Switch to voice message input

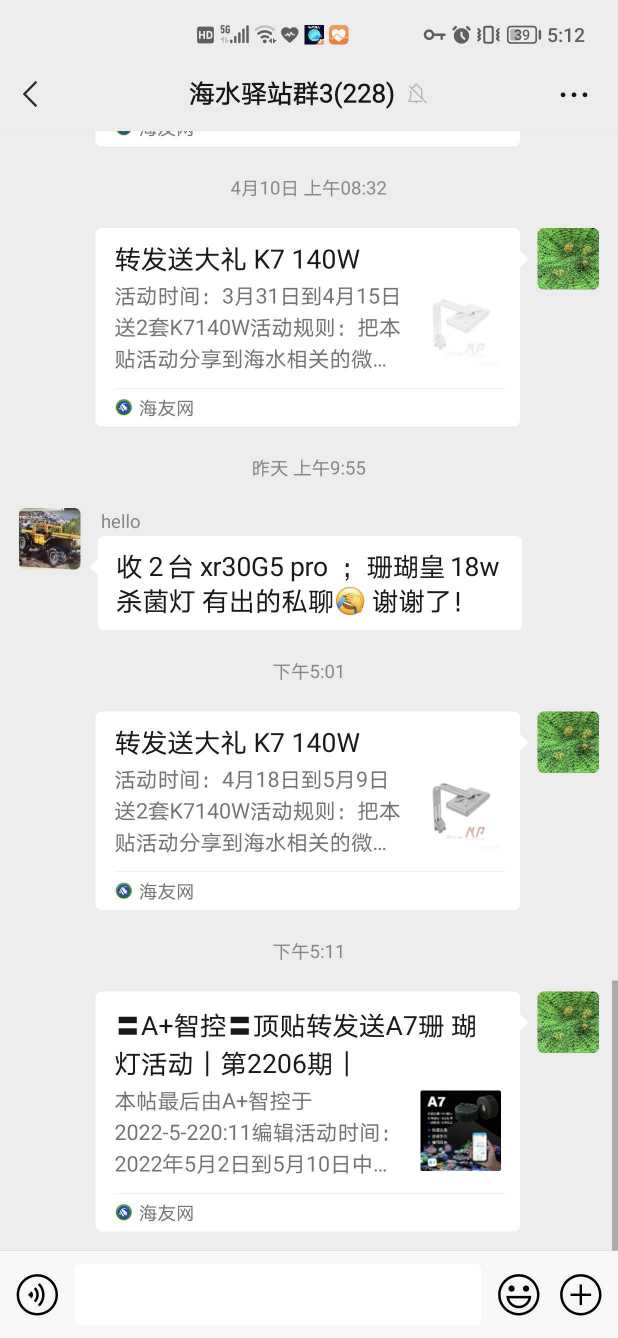(x=37, y=1295)
